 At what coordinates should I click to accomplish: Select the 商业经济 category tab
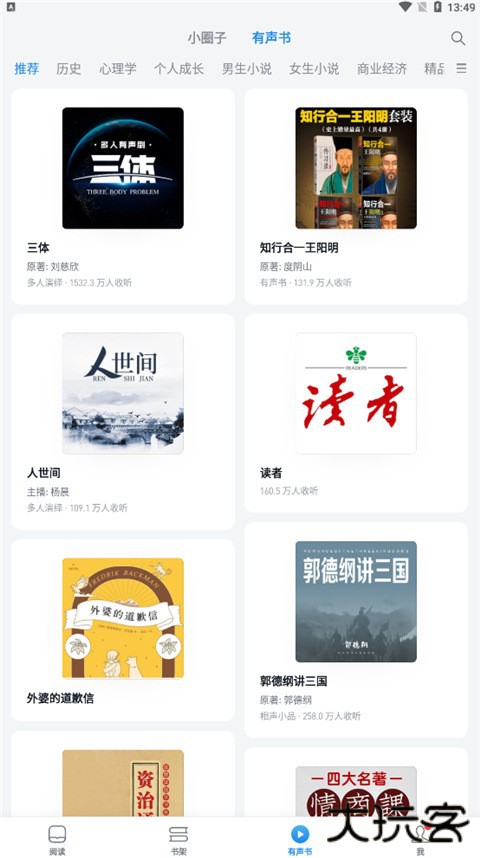click(x=382, y=68)
